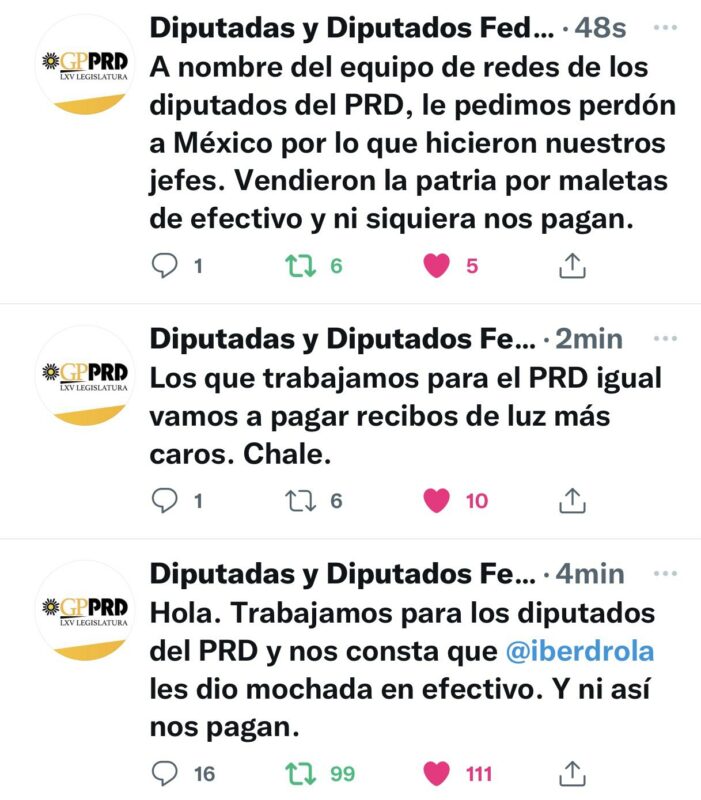The image size is (701, 800).
Task: Open the overflow menu on the 2min tweet
Action: tap(663, 340)
